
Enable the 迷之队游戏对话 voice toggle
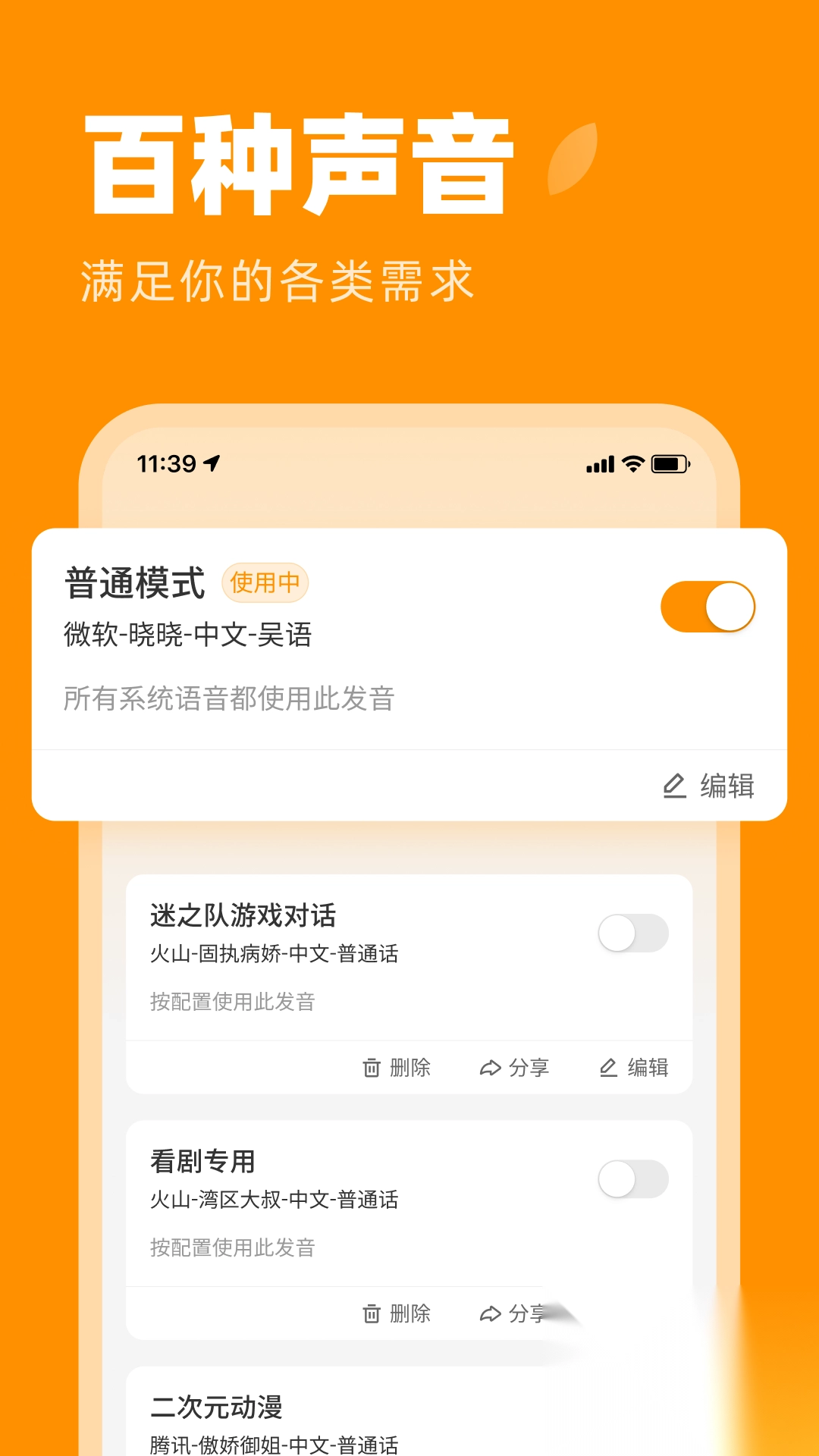(x=632, y=934)
